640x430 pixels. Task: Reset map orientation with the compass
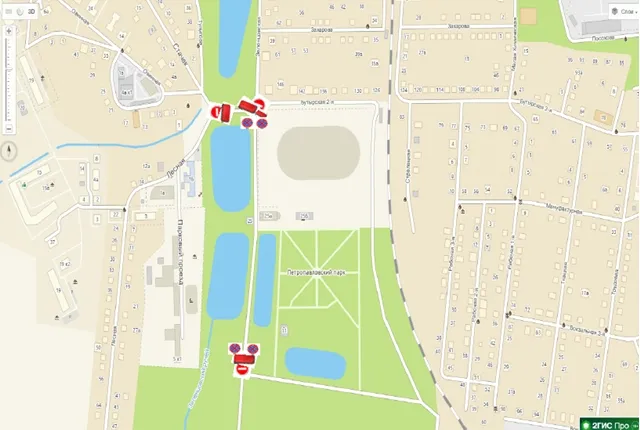[x=9, y=151]
